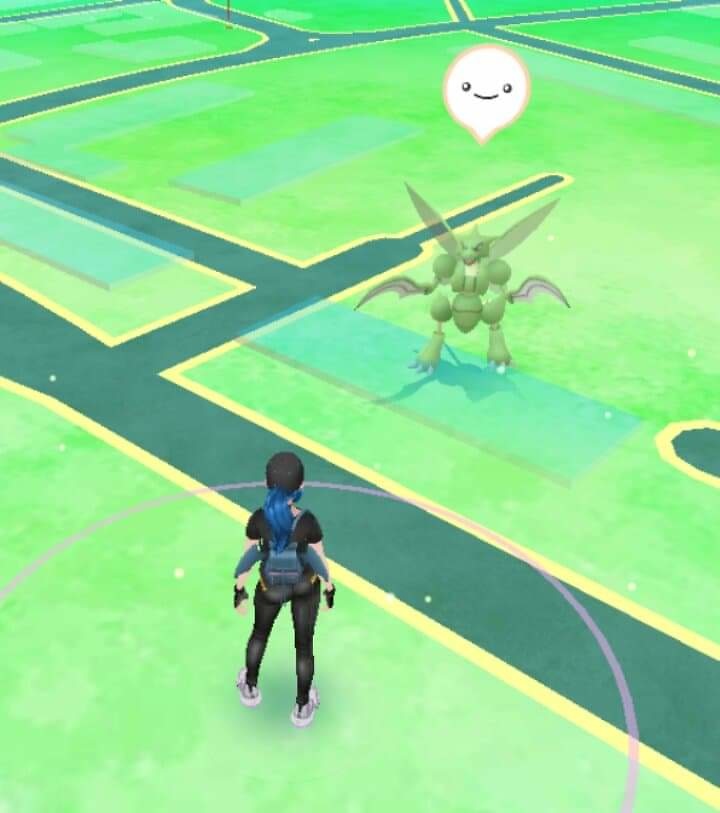
Task: Tap the smiley mood bubble above Scyther
Action: pyautogui.click(x=486, y=90)
